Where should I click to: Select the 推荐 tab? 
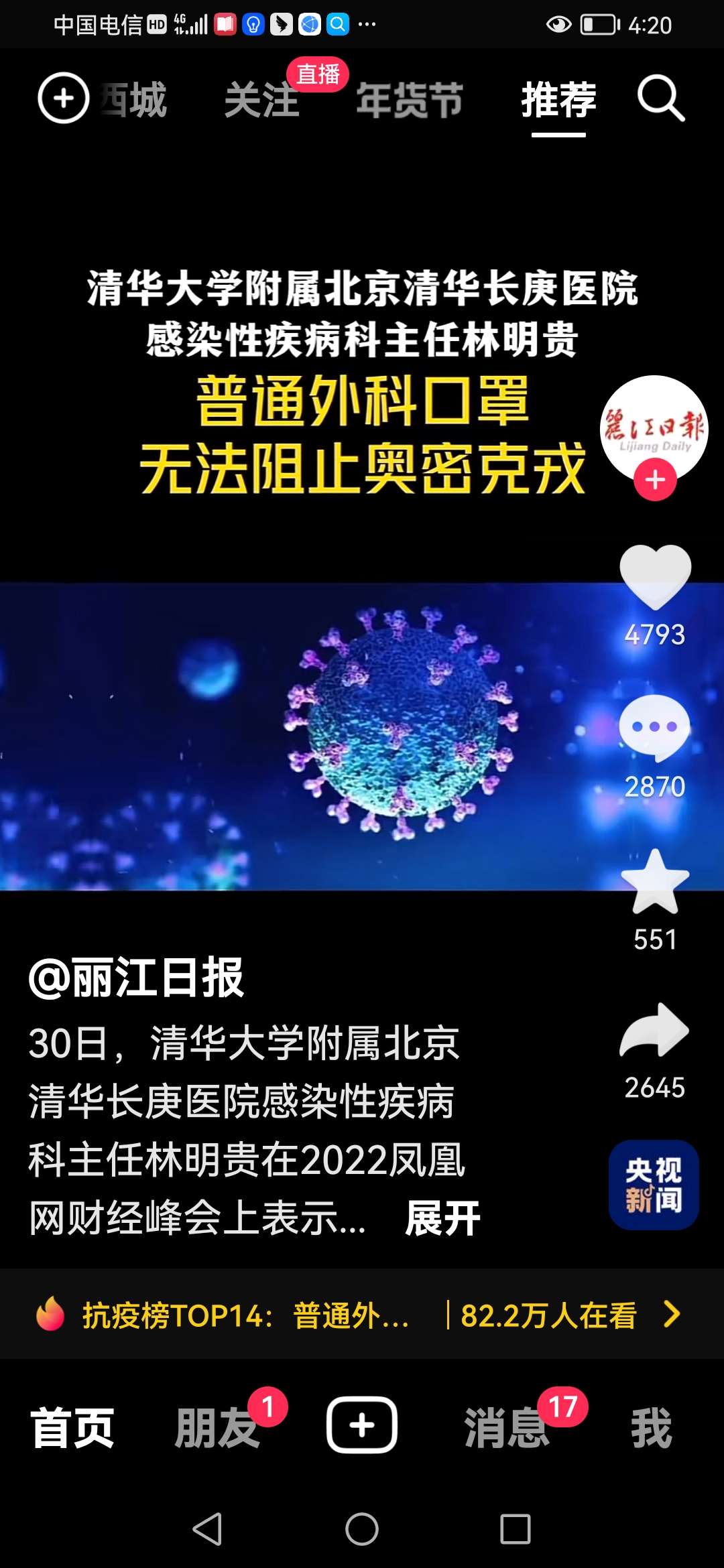tap(558, 101)
